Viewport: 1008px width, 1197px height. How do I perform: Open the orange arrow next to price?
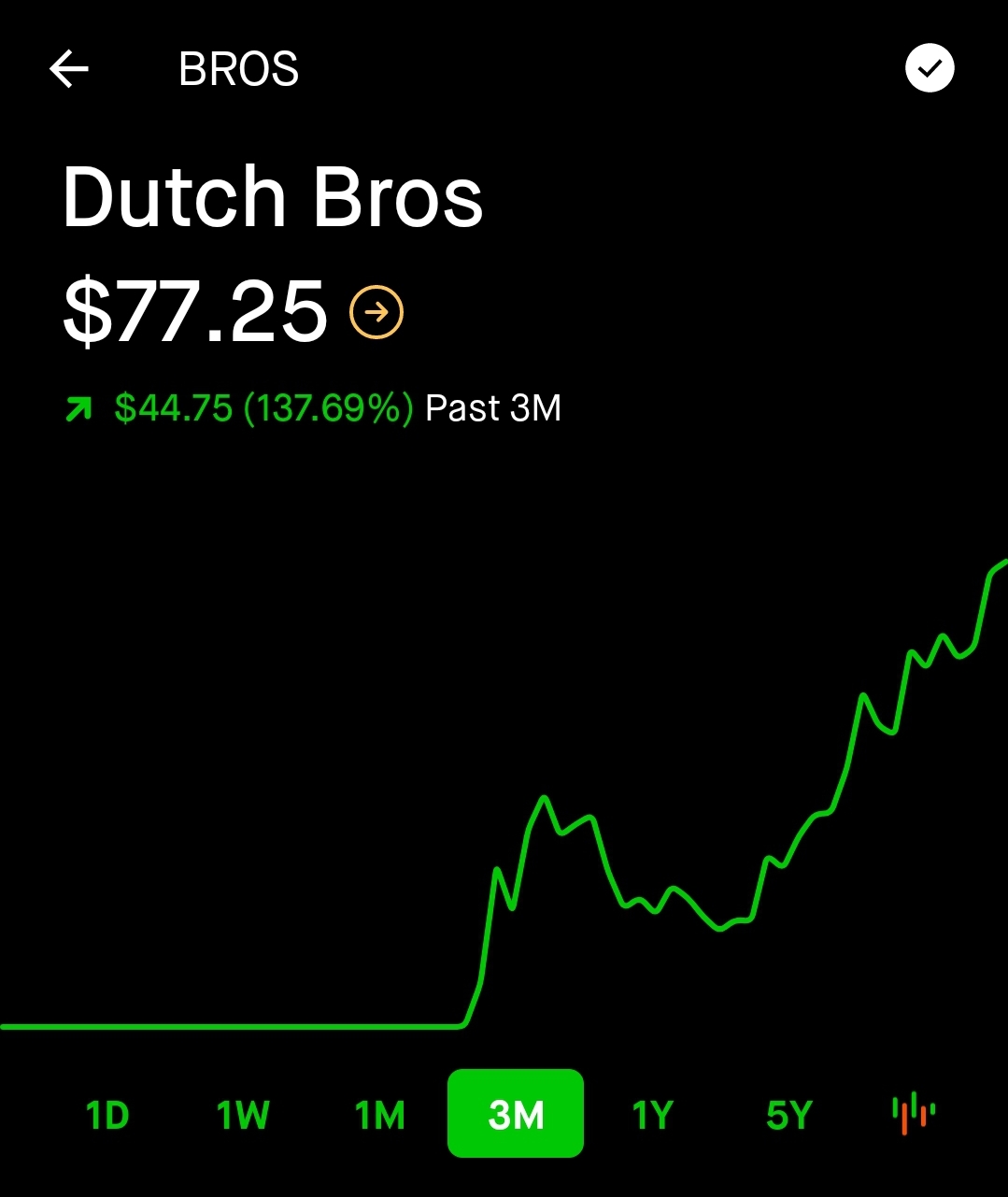coord(376,312)
